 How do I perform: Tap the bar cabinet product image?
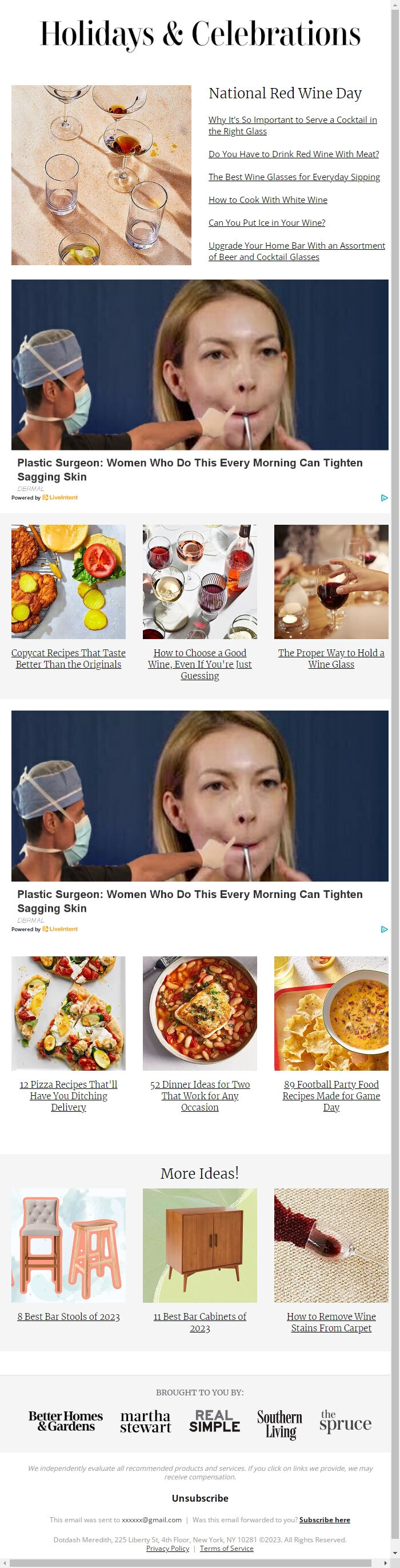tap(199, 1245)
